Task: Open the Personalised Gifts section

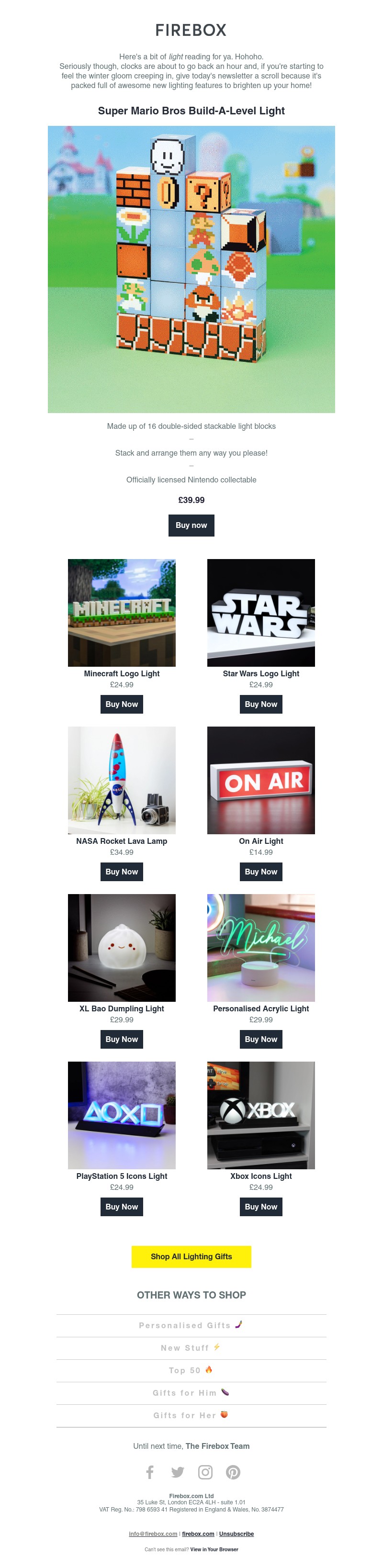Action: tap(190, 1325)
